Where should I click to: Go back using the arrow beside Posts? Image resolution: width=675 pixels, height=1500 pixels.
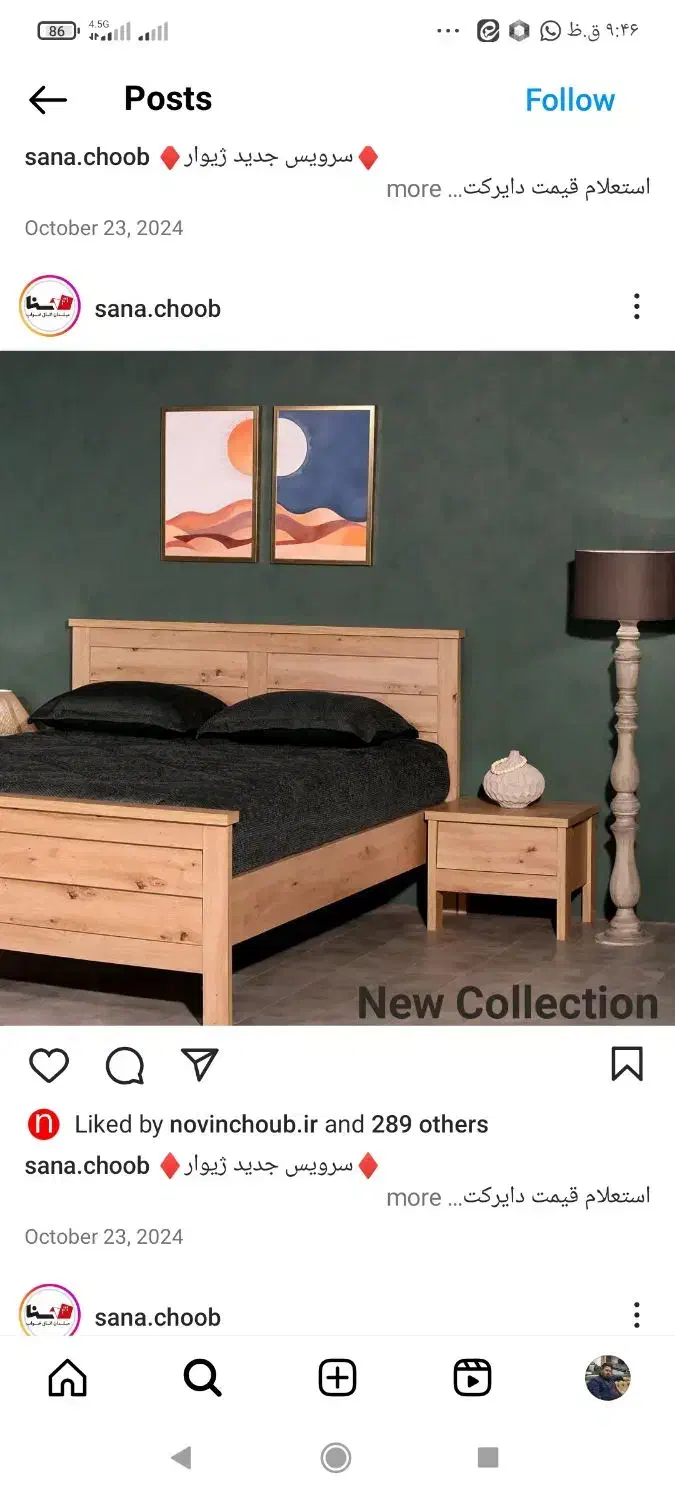[48, 100]
